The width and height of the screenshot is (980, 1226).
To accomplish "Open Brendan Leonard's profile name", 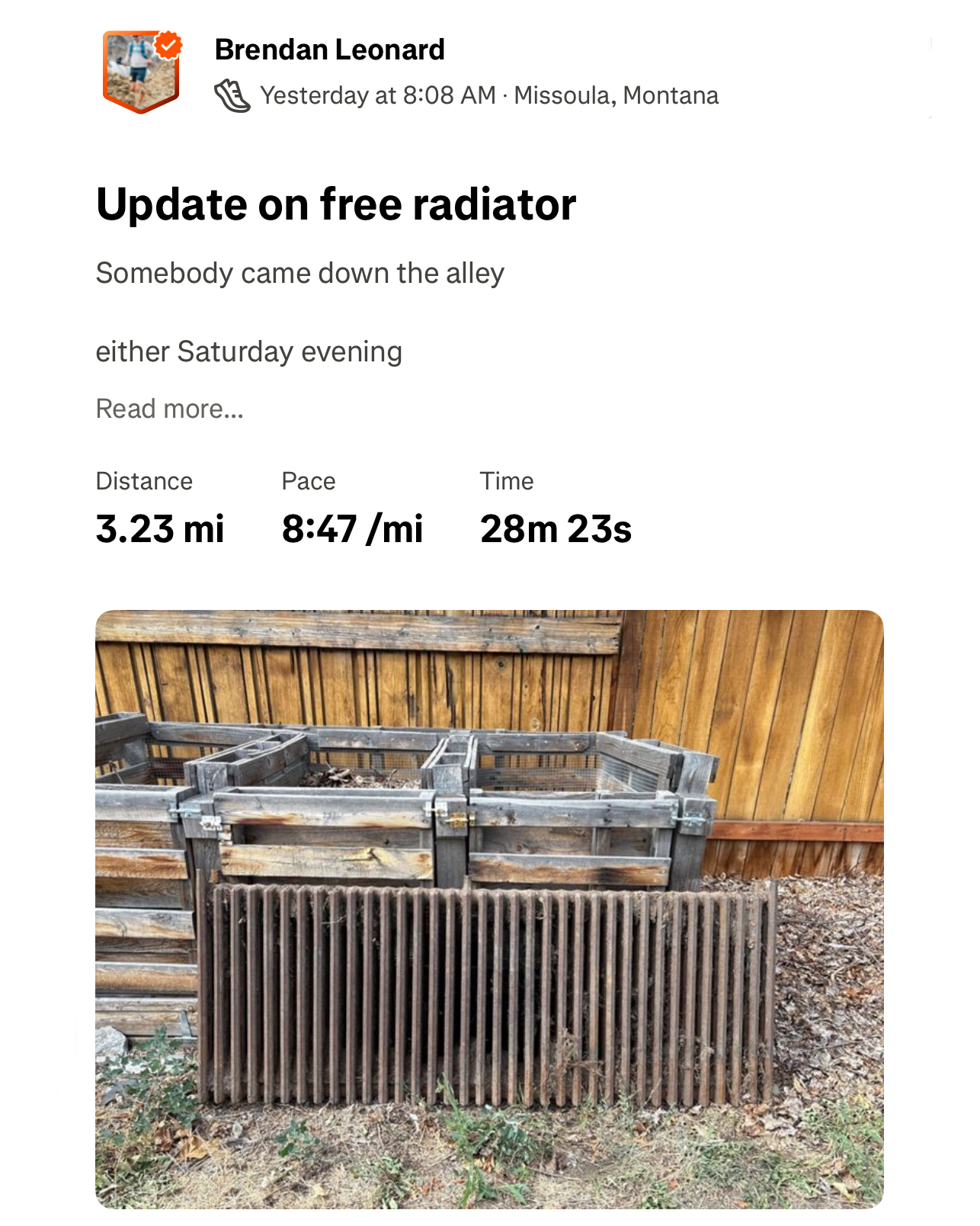I will 329,50.
